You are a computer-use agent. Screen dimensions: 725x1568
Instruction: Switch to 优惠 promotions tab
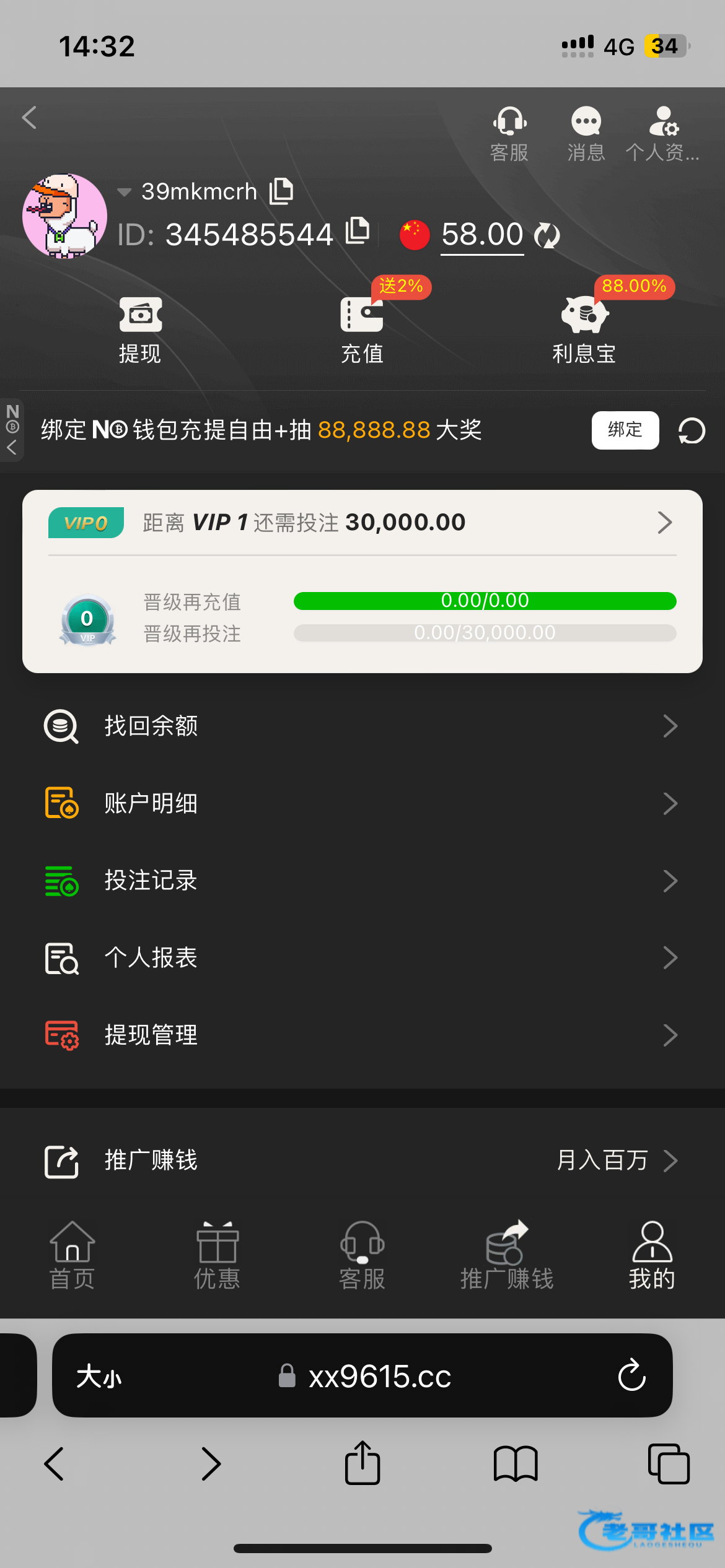(x=217, y=1256)
